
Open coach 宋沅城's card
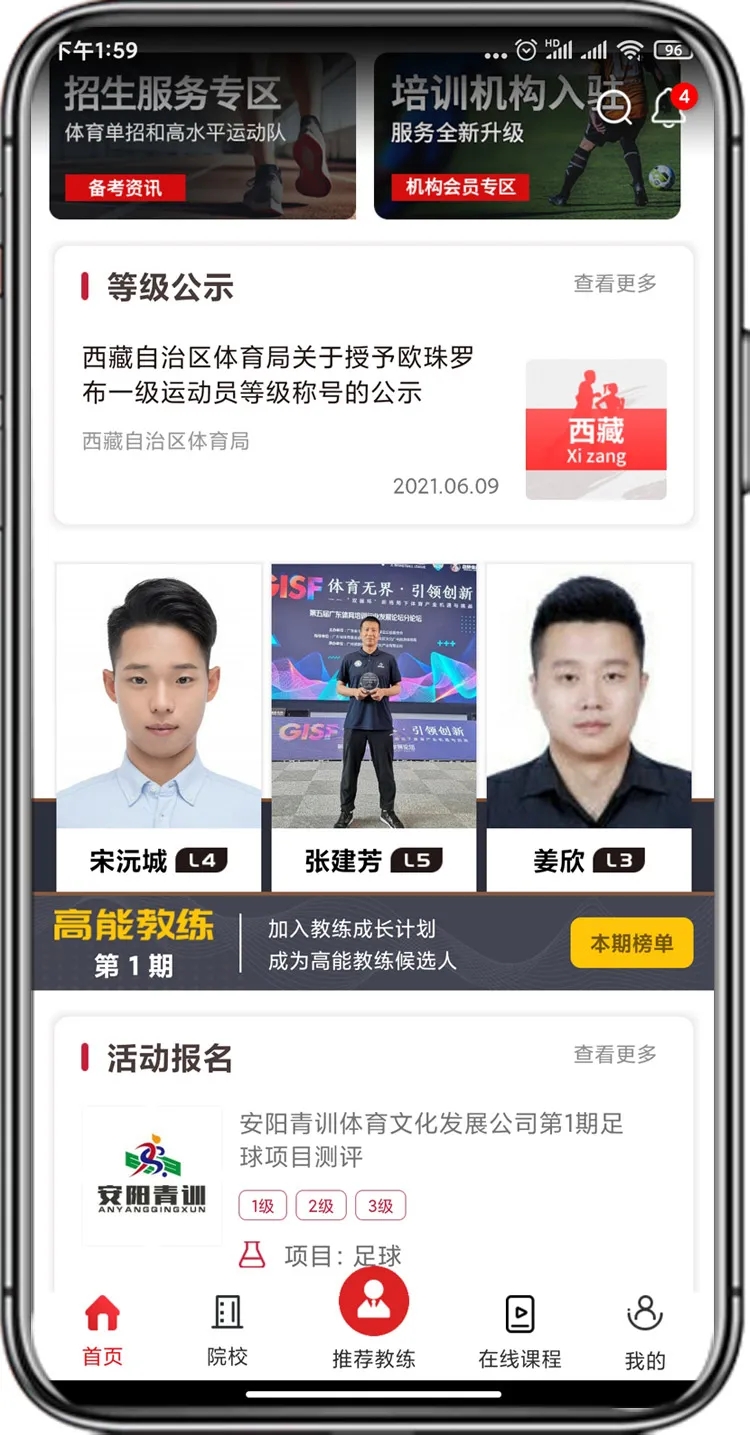pos(158,726)
